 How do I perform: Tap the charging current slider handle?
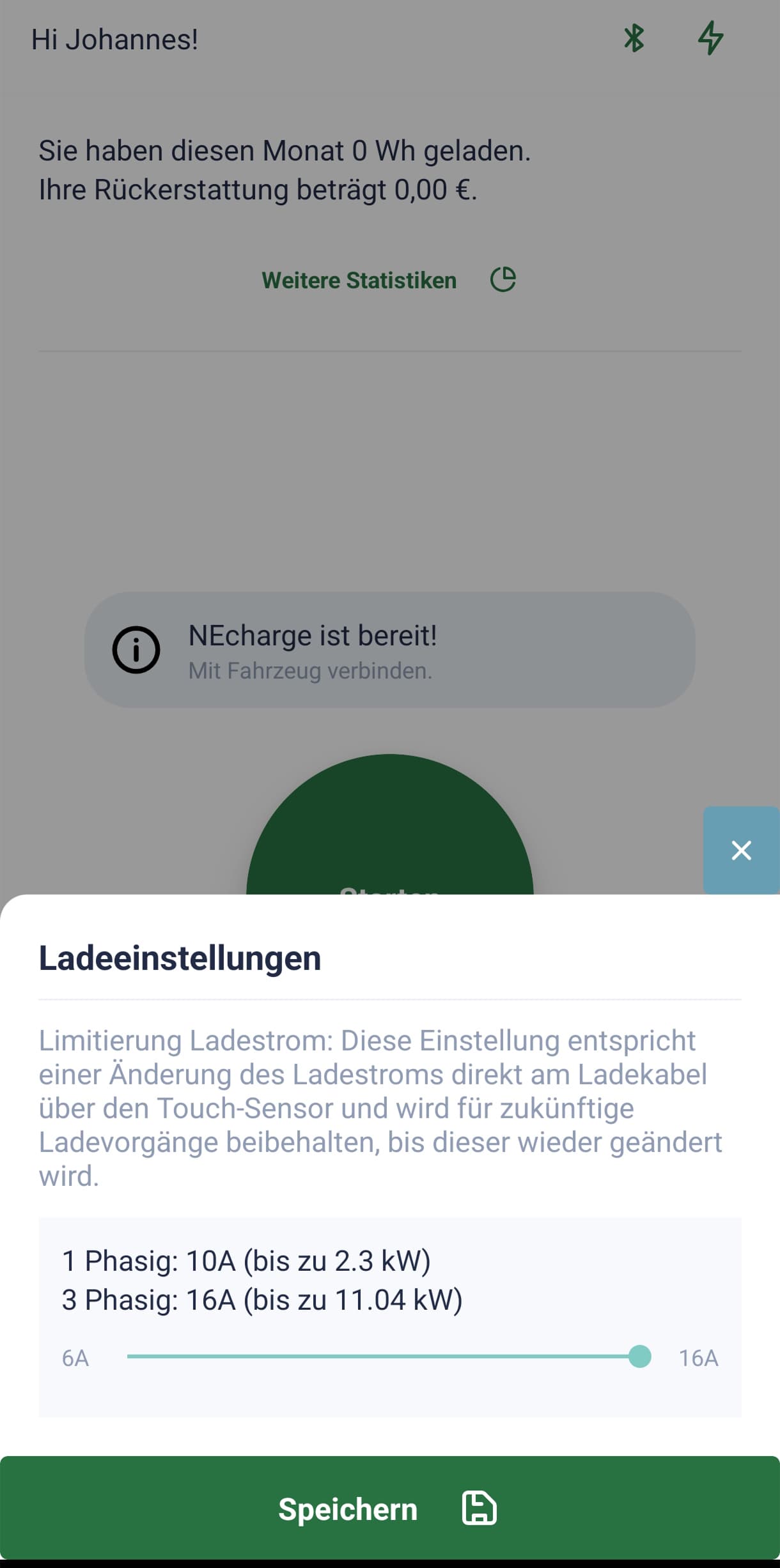point(639,1357)
